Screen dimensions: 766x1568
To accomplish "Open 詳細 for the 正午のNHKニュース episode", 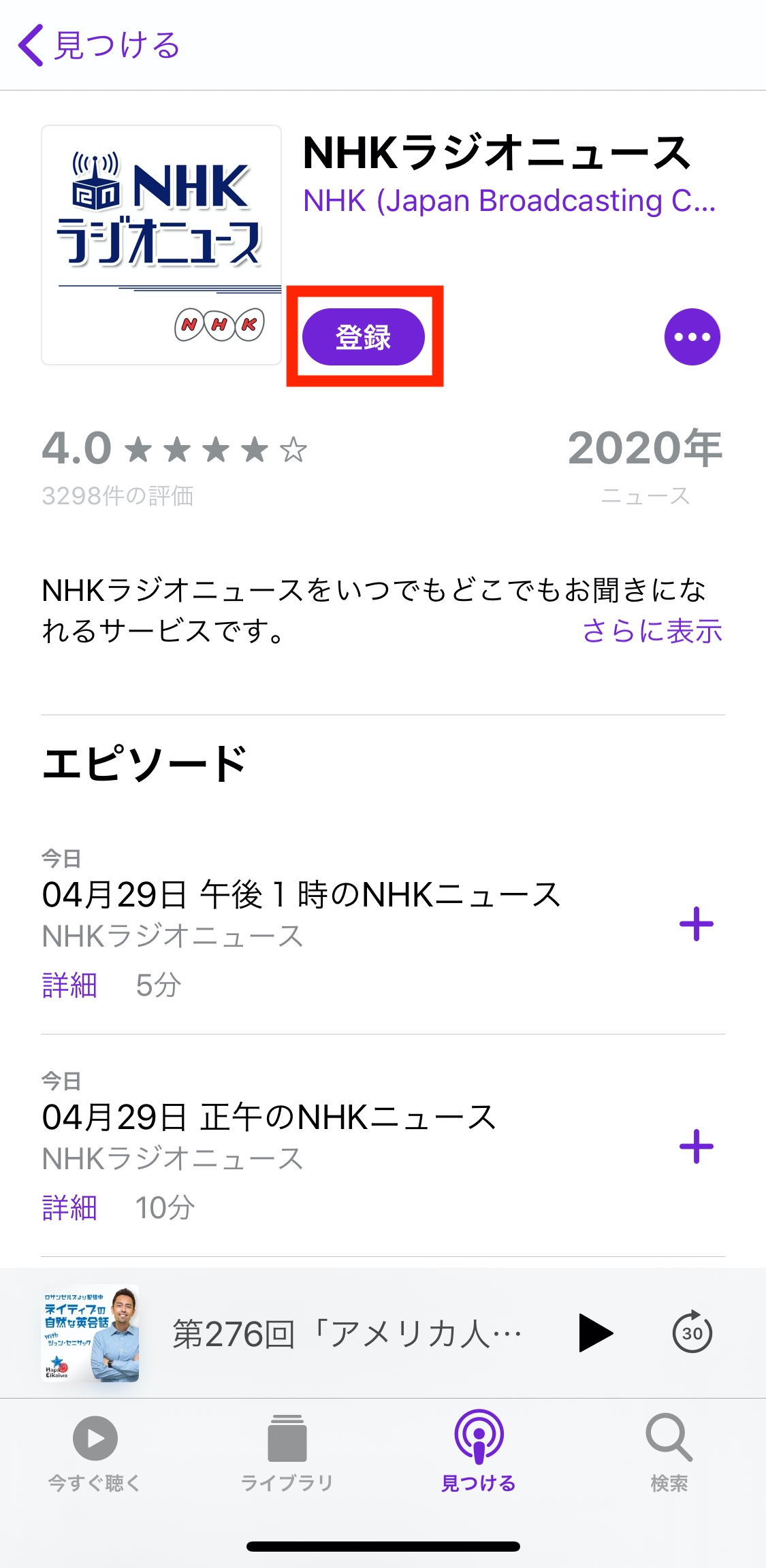I will click(69, 1208).
